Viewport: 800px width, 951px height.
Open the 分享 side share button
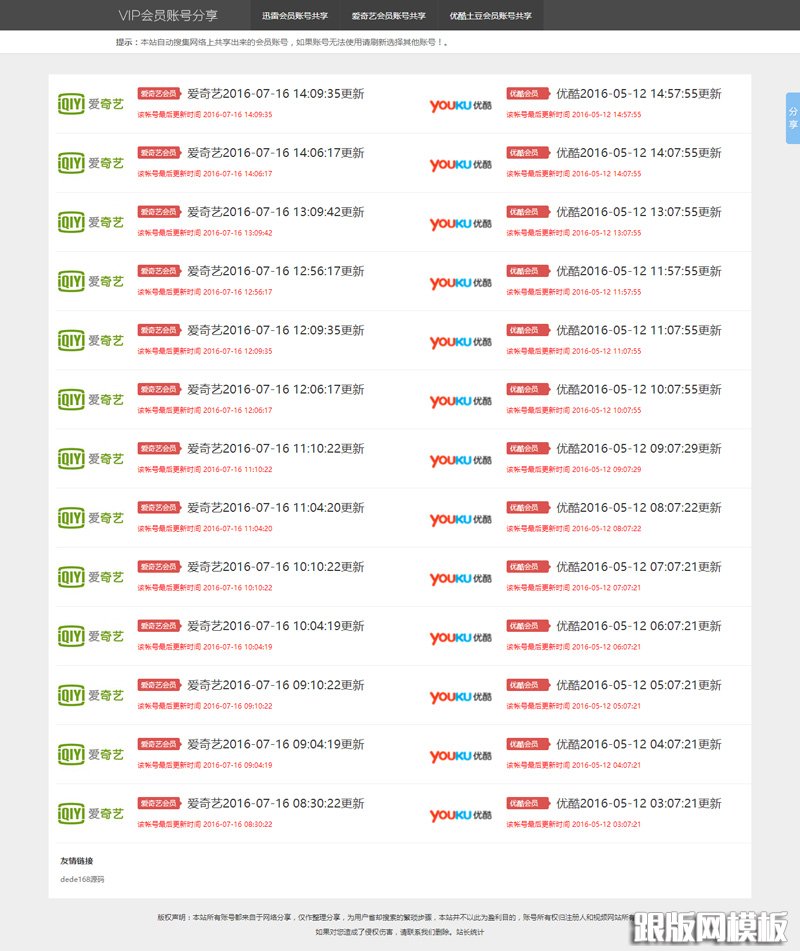coord(793,118)
